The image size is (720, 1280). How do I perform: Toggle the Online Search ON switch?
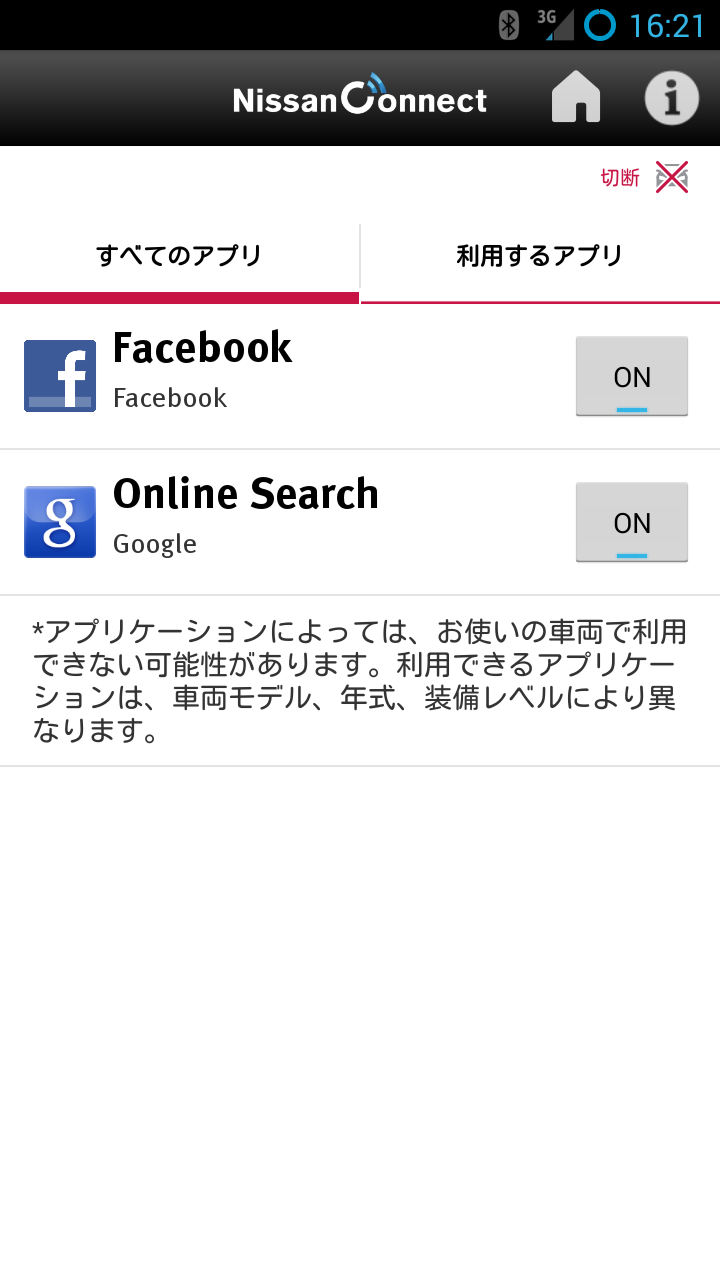631,523
